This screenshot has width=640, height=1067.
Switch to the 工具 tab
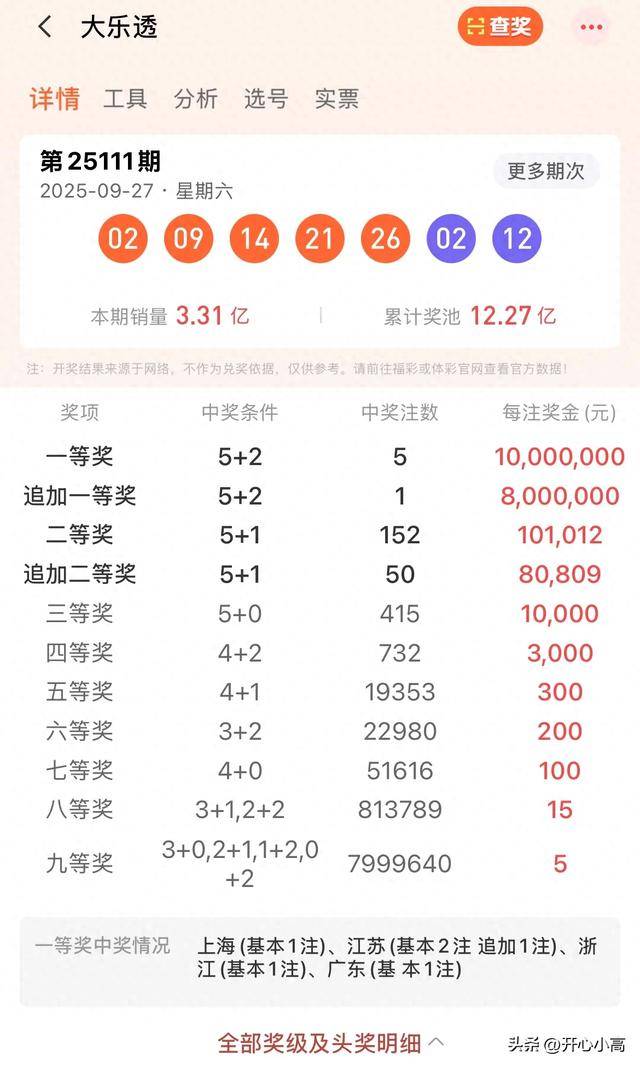125,99
